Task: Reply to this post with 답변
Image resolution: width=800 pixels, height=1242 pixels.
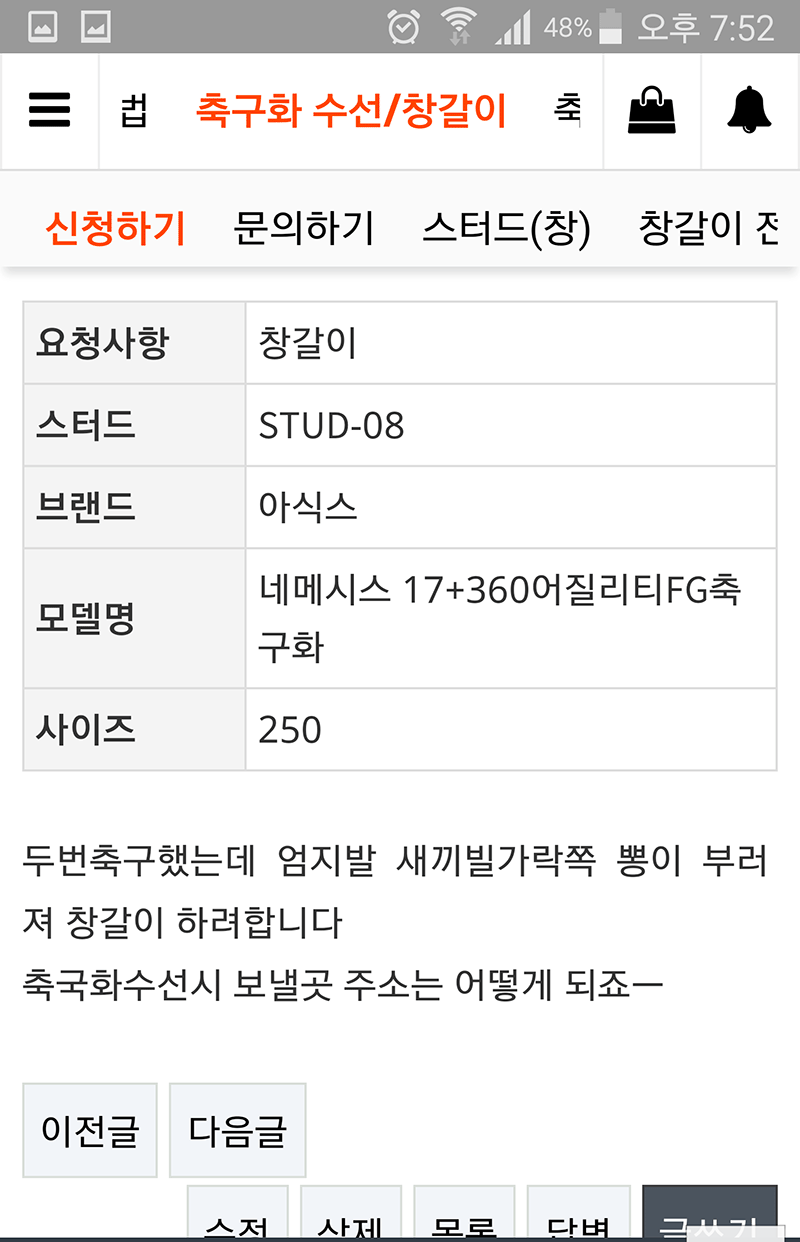Action: click(578, 1222)
